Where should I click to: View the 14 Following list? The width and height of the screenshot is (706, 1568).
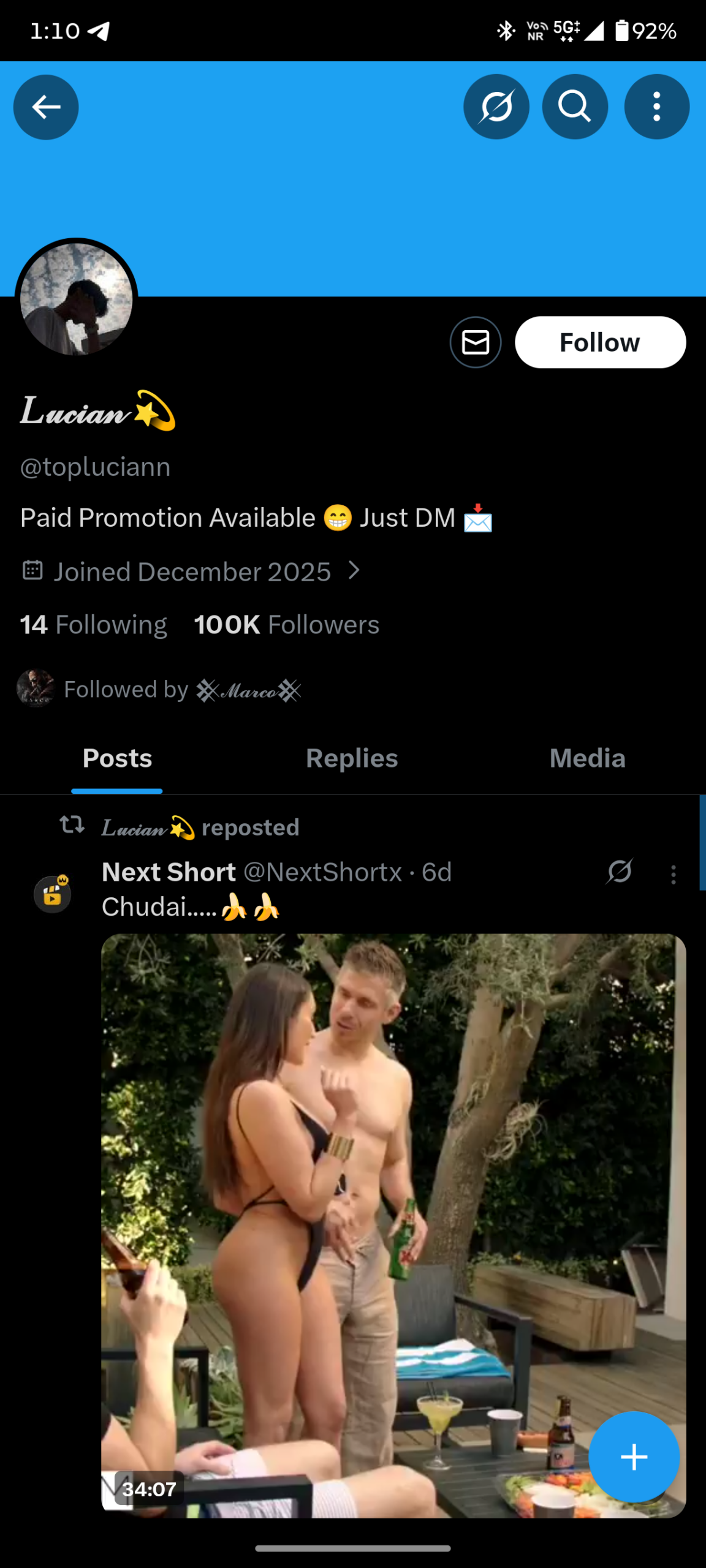tap(94, 625)
